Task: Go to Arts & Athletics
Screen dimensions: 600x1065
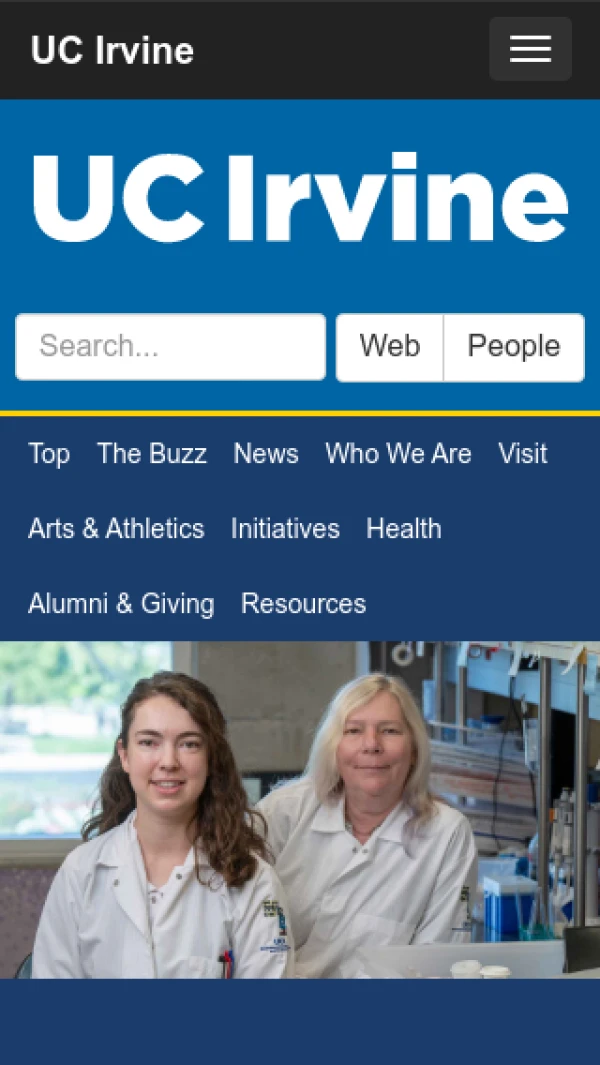Action: coord(116,529)
